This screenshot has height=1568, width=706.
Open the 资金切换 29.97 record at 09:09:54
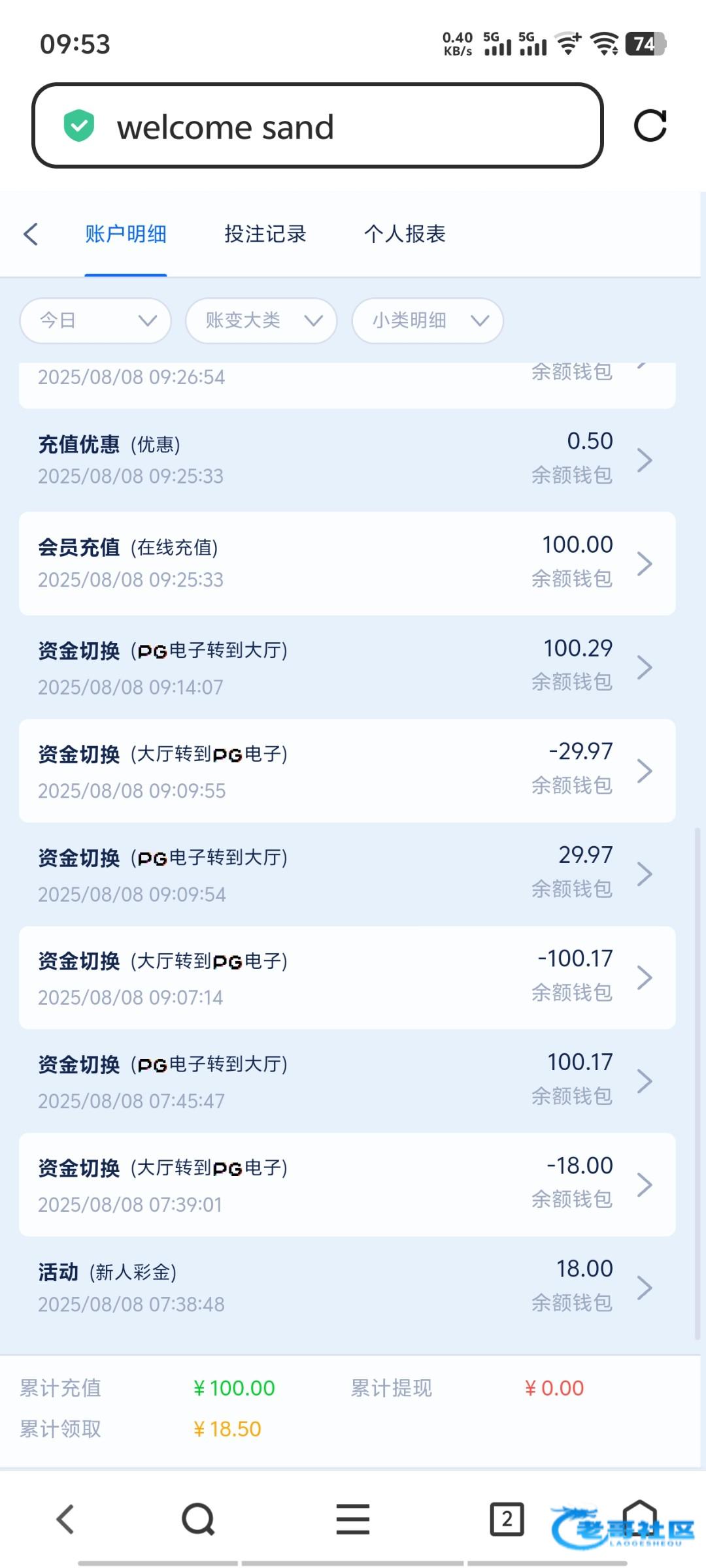tap(347, 874)
